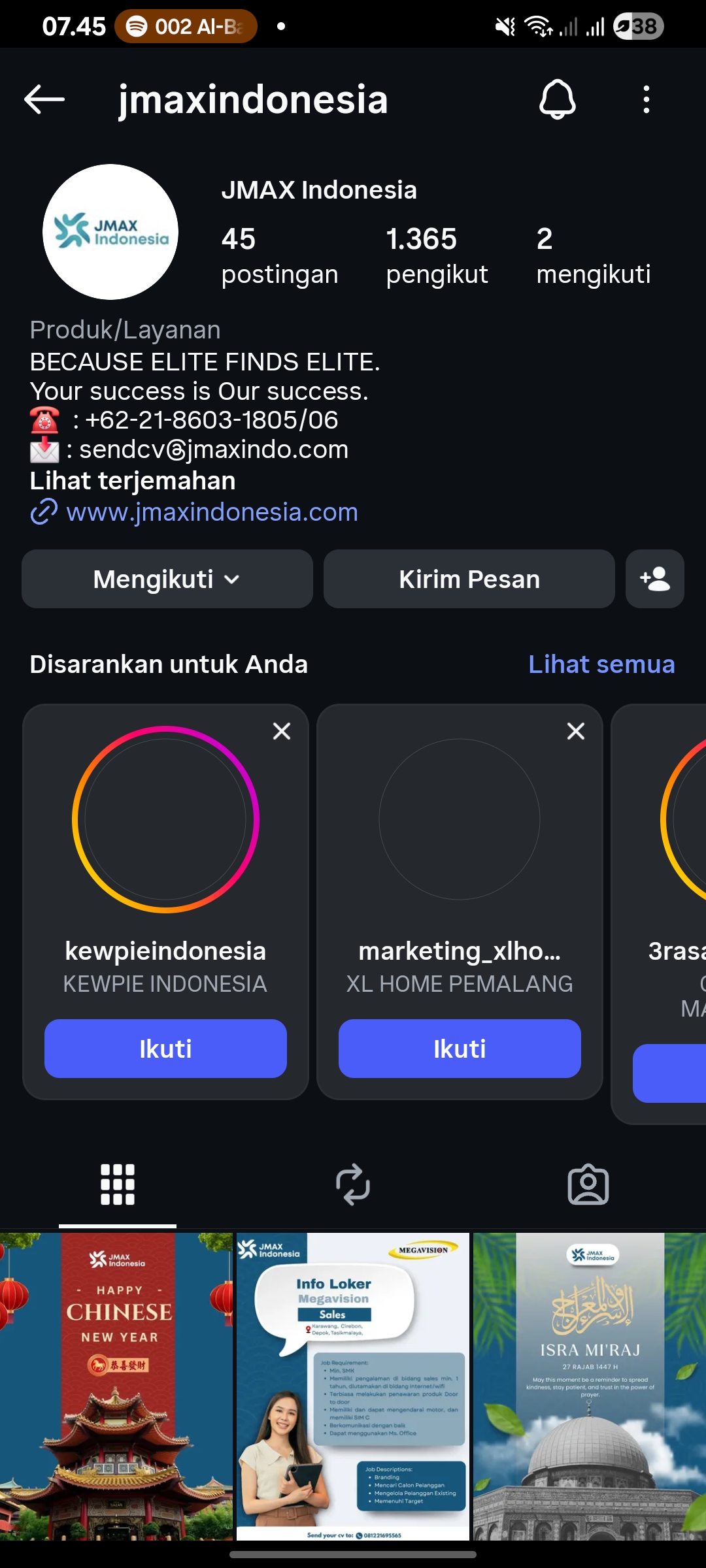View the 1.365 pengikut list
The width and height of the screenshot is (706, 1568).
point(437,256)
